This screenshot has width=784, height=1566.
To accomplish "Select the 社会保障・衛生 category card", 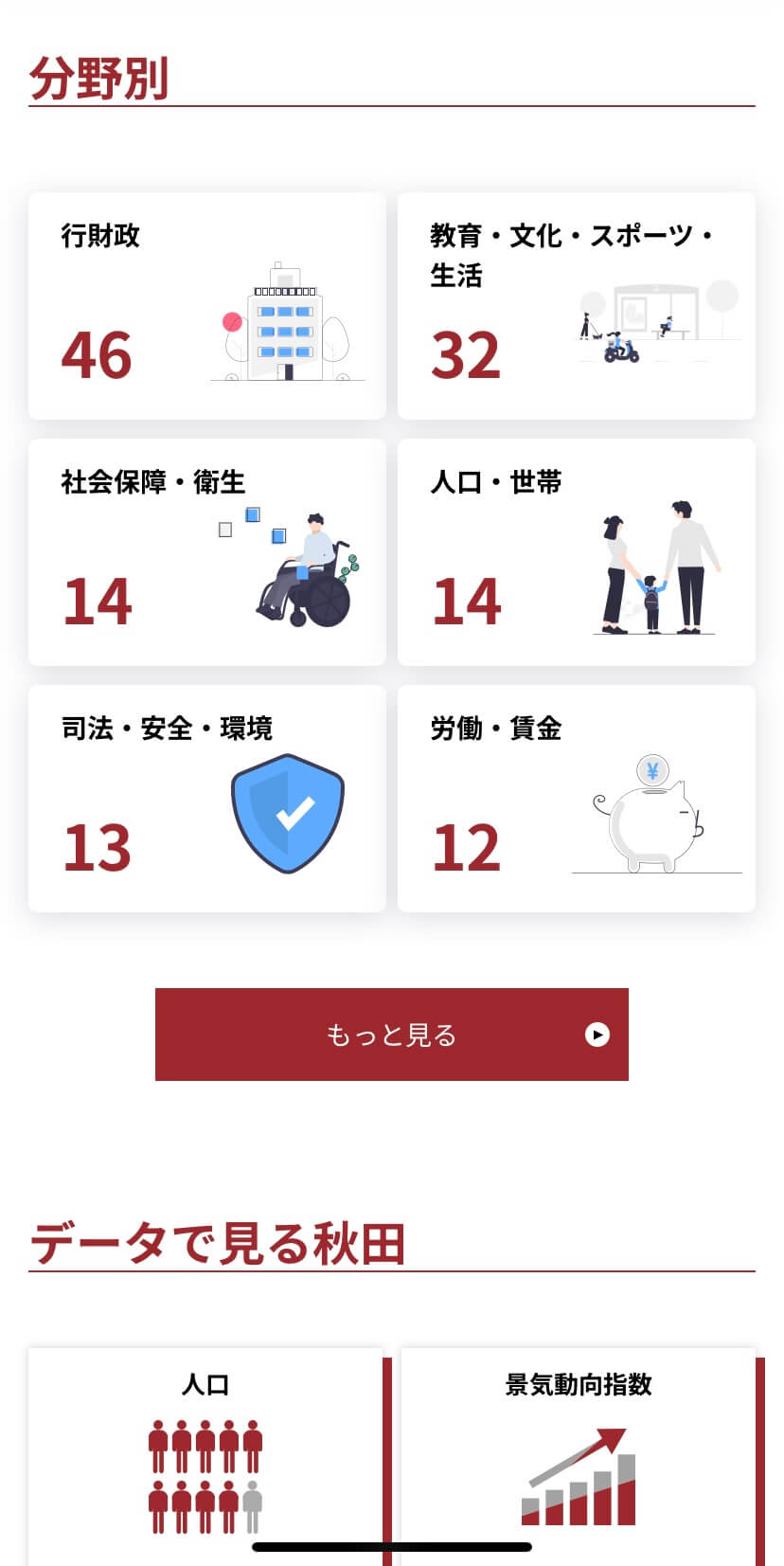I will (207, 552).
